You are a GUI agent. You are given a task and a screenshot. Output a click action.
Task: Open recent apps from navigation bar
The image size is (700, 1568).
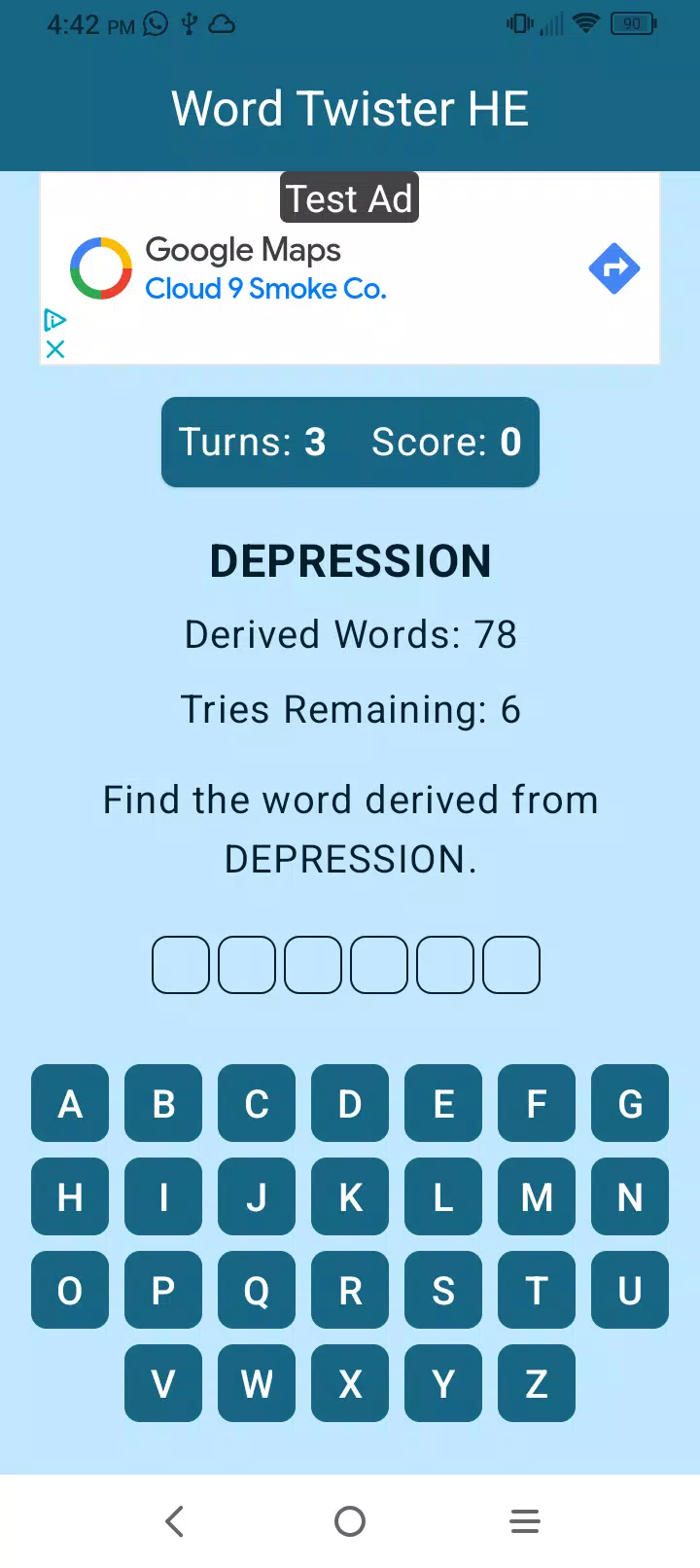525,1521
